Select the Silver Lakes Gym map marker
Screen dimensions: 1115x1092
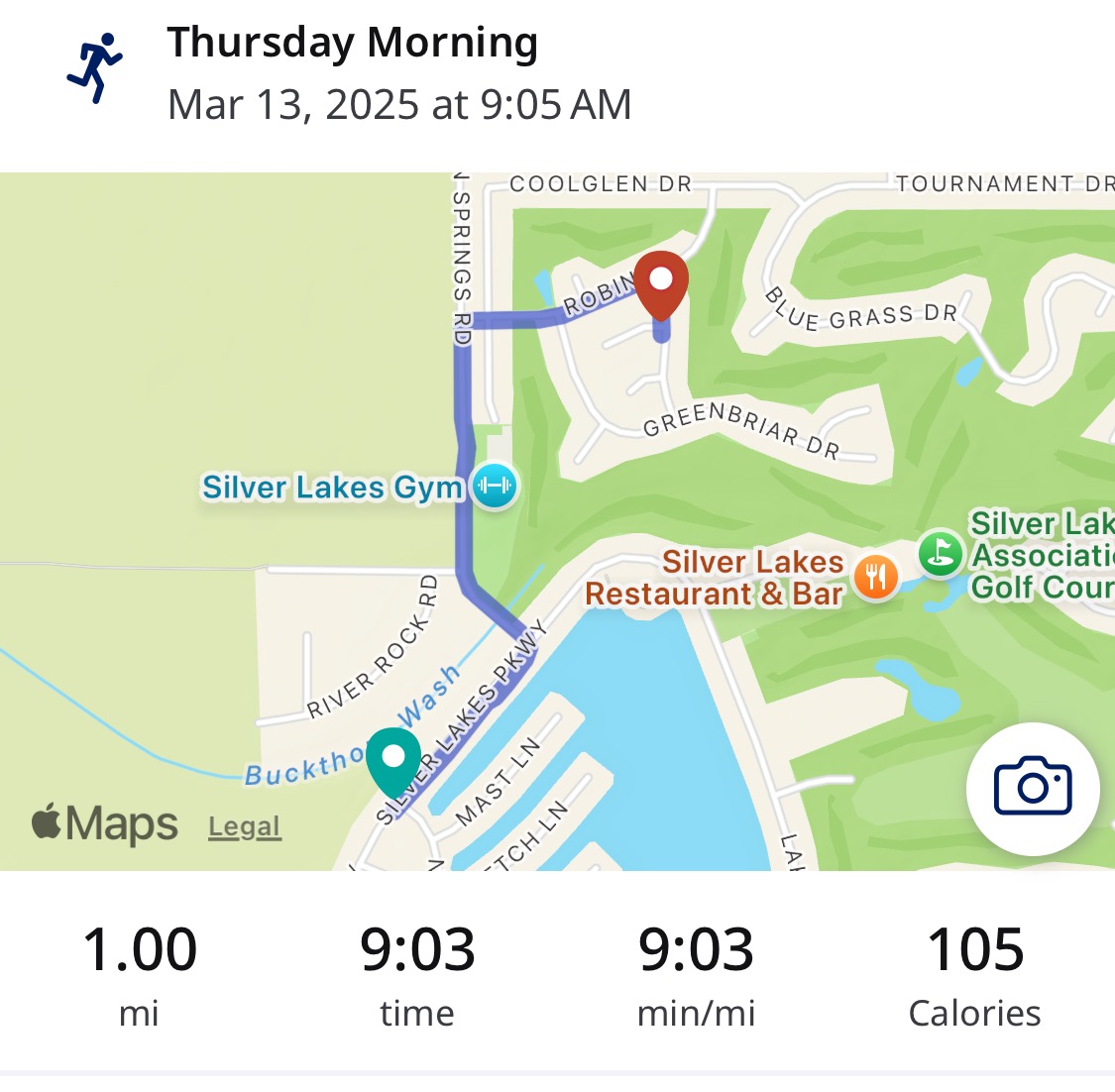(x=494, y=486)
